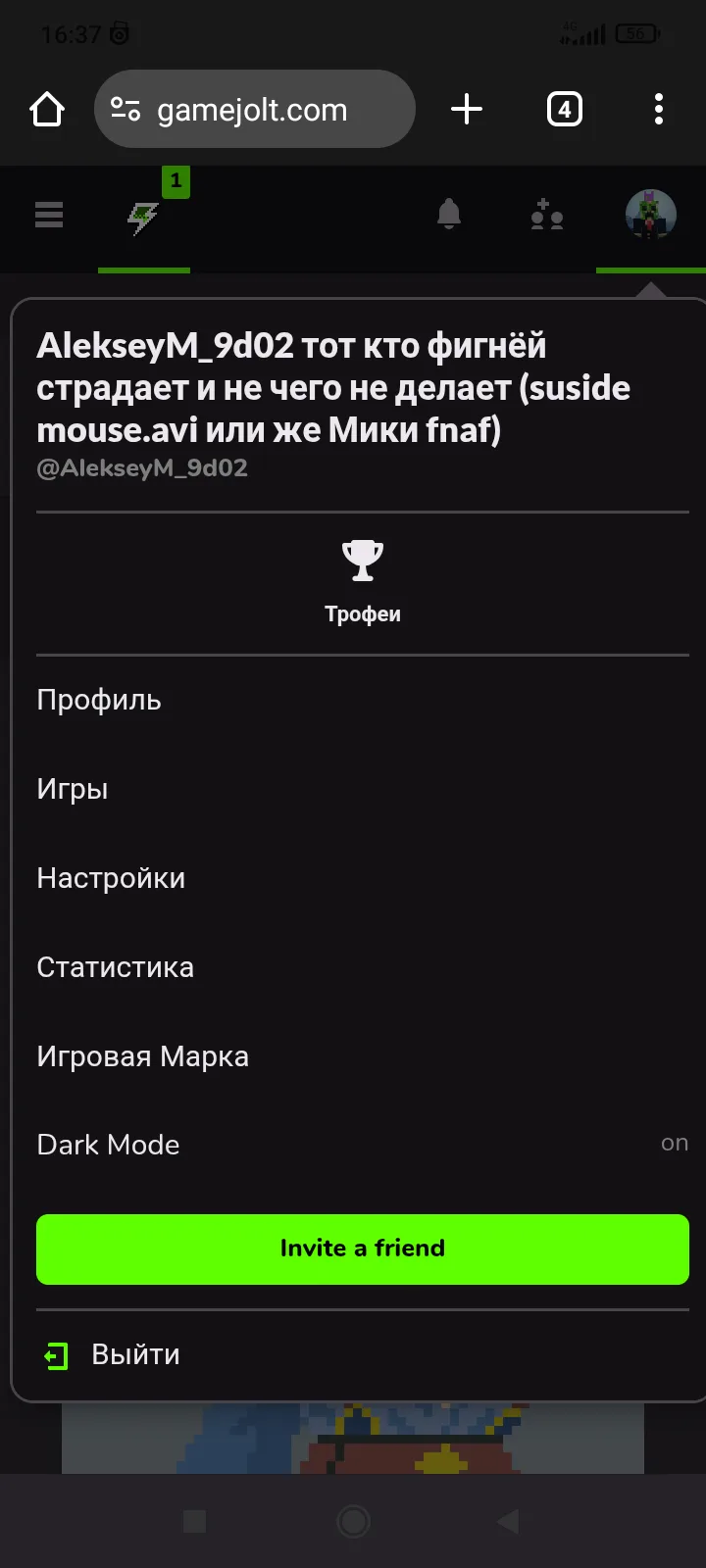Open the notifications bell
This screenshot has width=706, height=1568.
coord(449,214)
